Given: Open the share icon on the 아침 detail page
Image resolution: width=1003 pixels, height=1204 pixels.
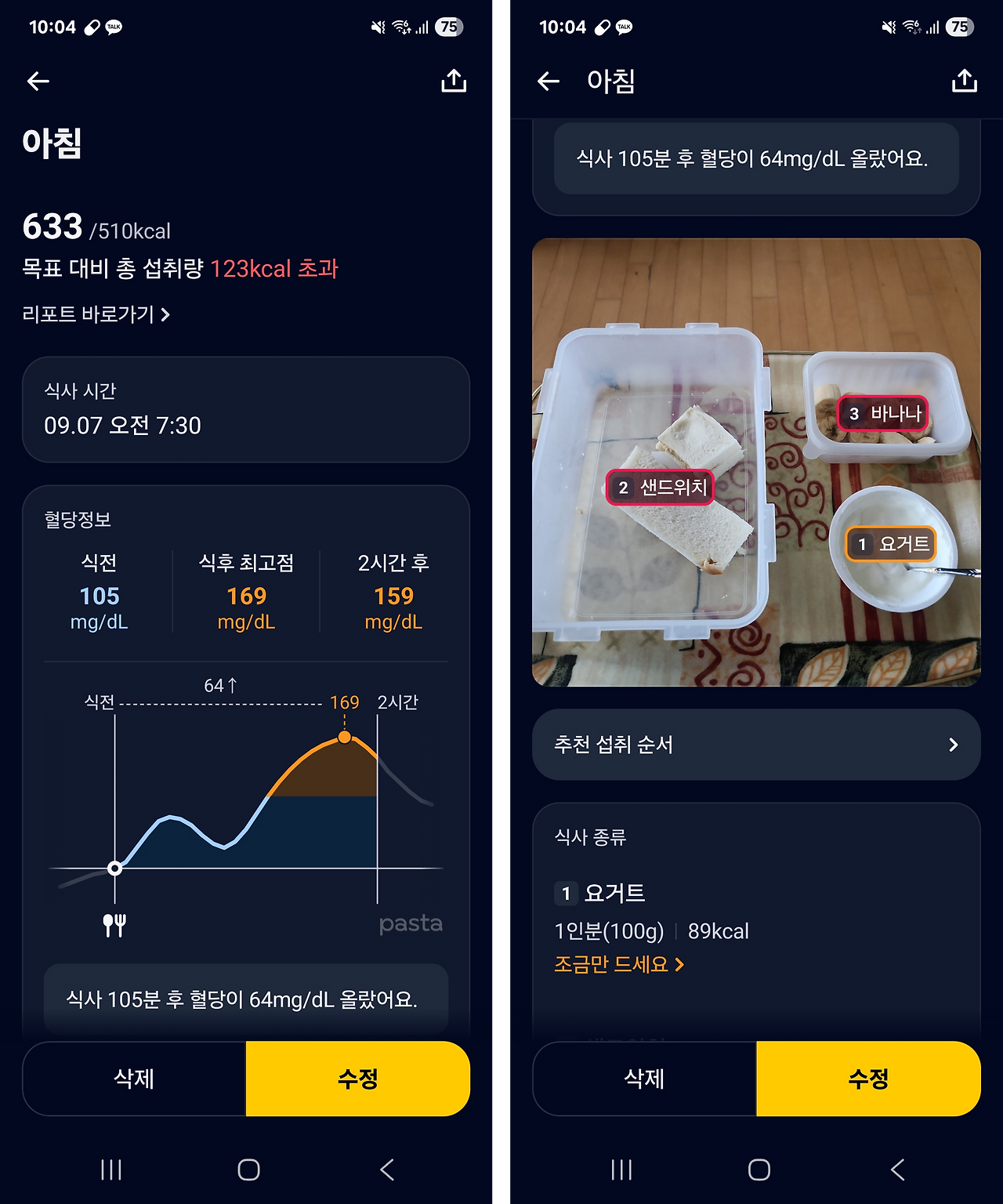Looking at the screenshot, I should 454,81.
